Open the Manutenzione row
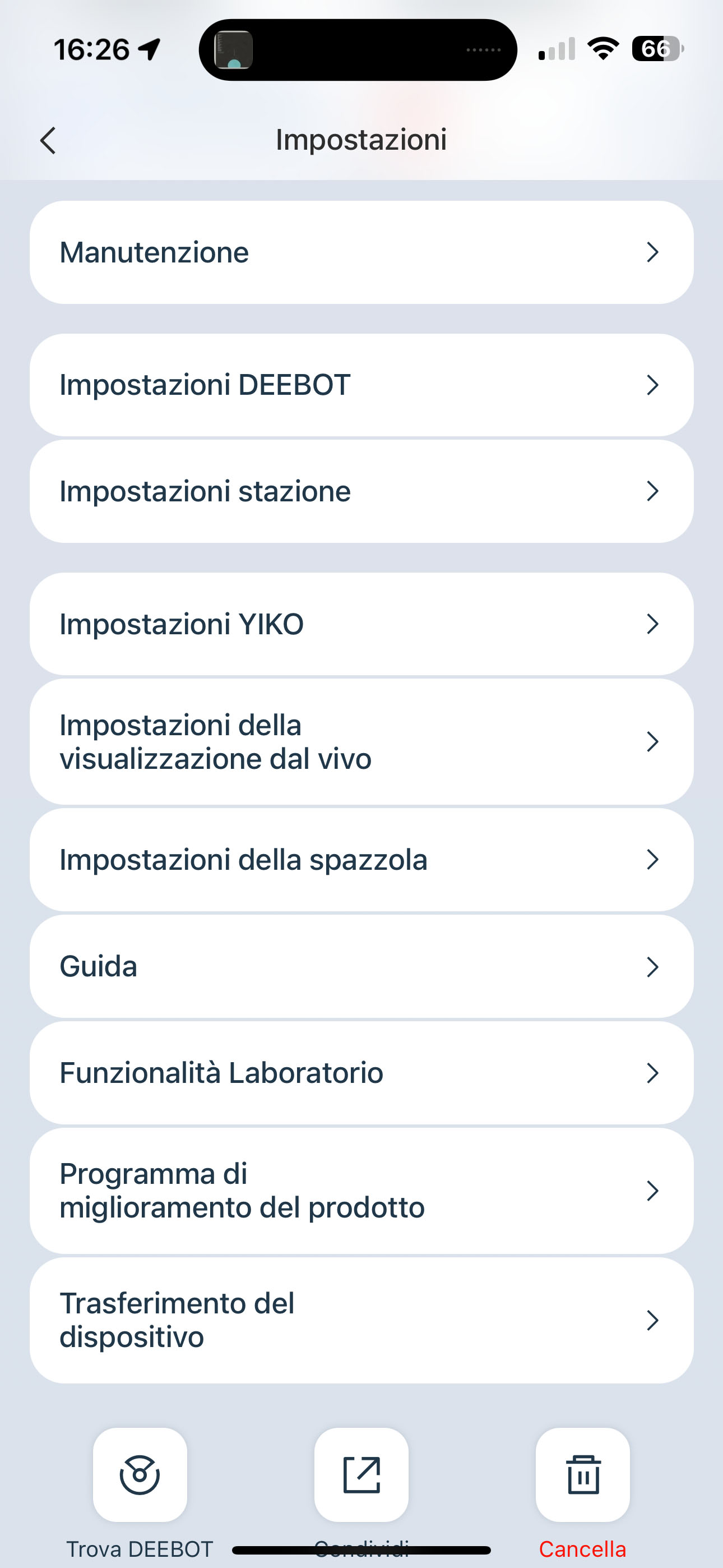 tap(361, 252)
